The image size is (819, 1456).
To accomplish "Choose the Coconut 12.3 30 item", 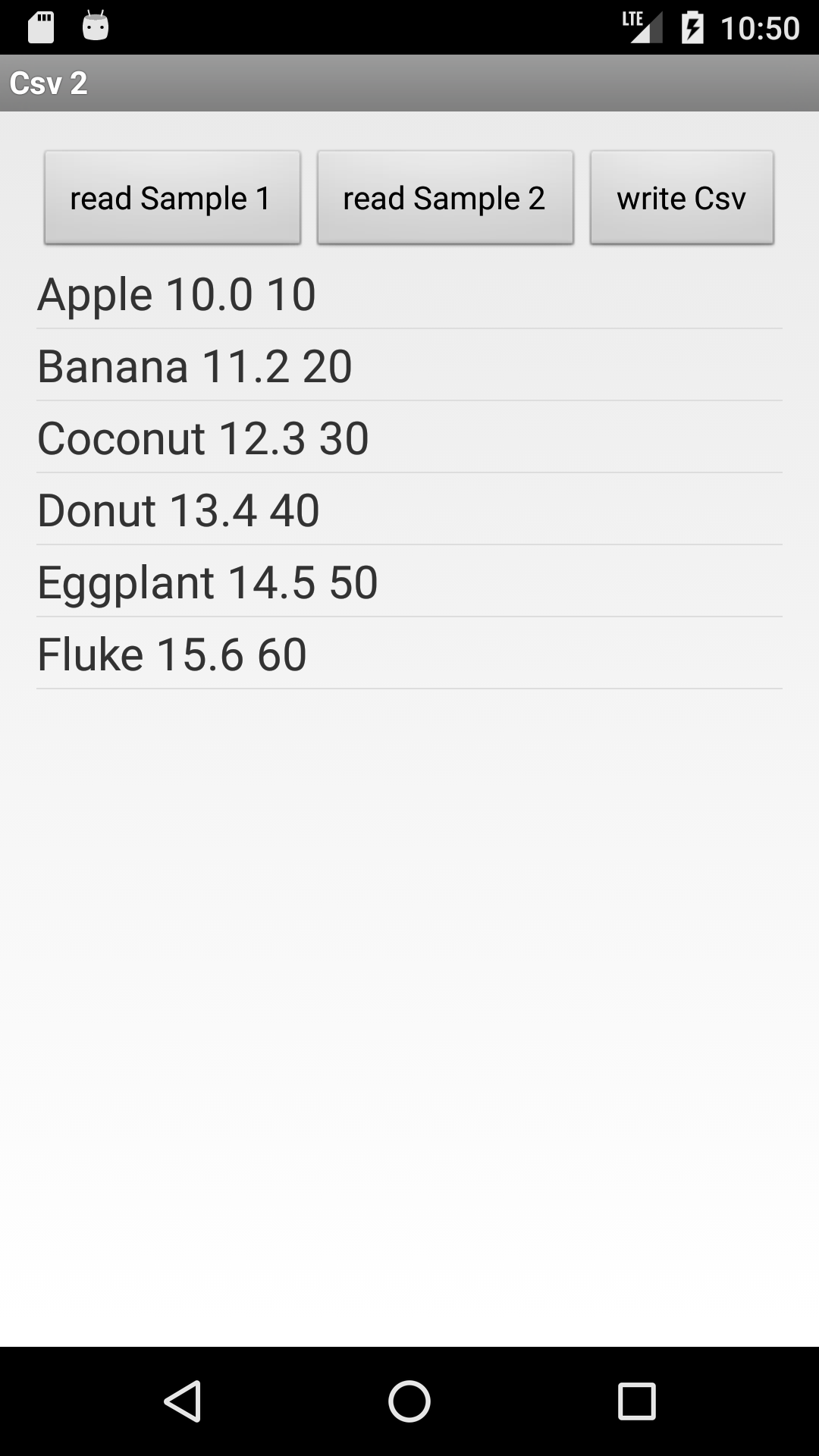I will (409, 438).
